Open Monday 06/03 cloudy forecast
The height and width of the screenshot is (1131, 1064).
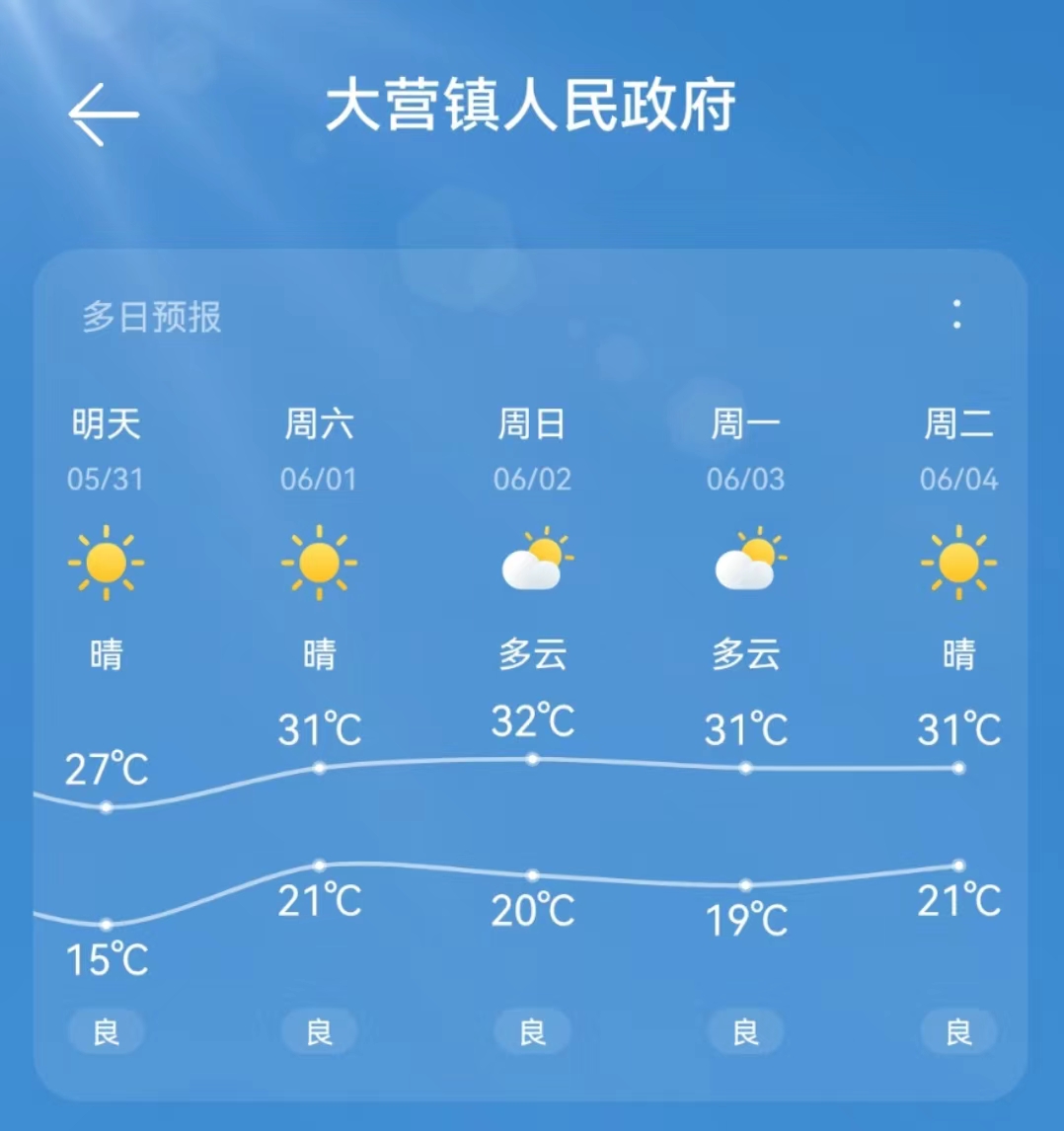click(745, 563)
